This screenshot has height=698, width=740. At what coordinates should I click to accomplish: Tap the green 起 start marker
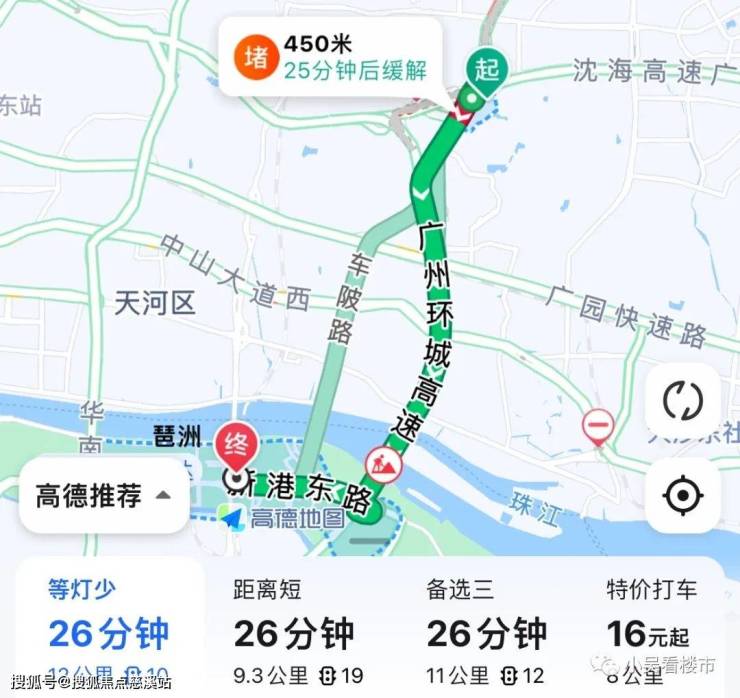click(487, 70)
